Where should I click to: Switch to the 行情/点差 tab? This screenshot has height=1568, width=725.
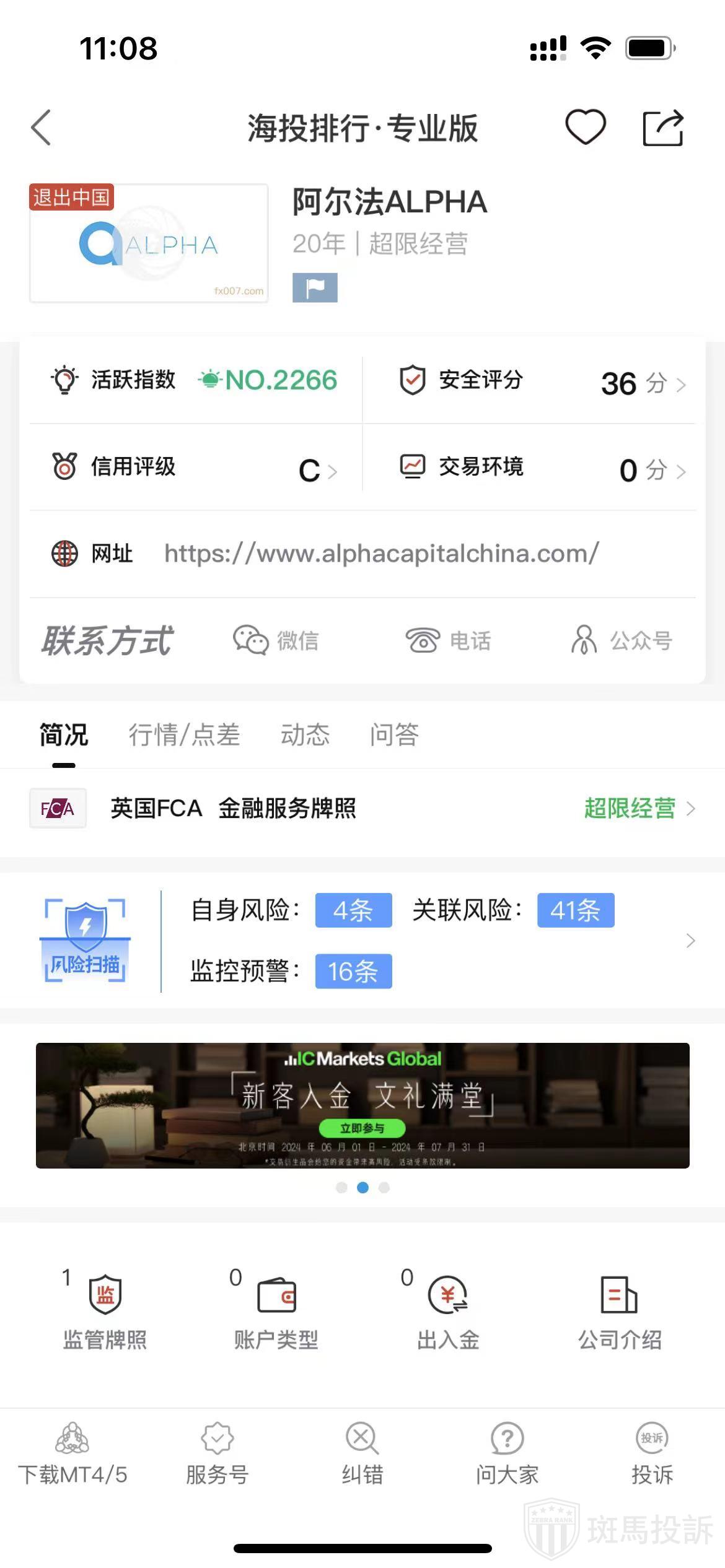(184, 735)
